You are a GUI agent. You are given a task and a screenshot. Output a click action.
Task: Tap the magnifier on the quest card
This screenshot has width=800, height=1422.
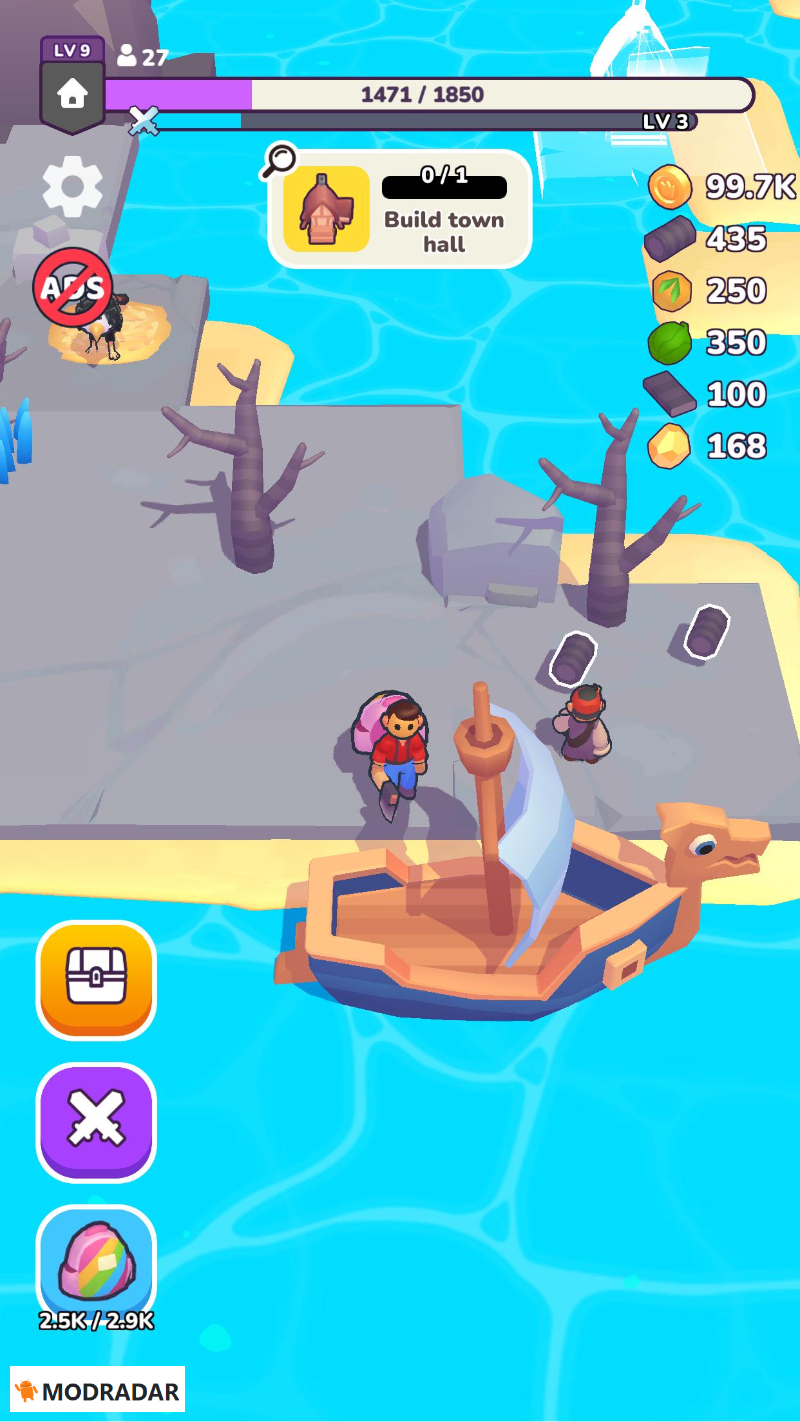coord(281,160)
